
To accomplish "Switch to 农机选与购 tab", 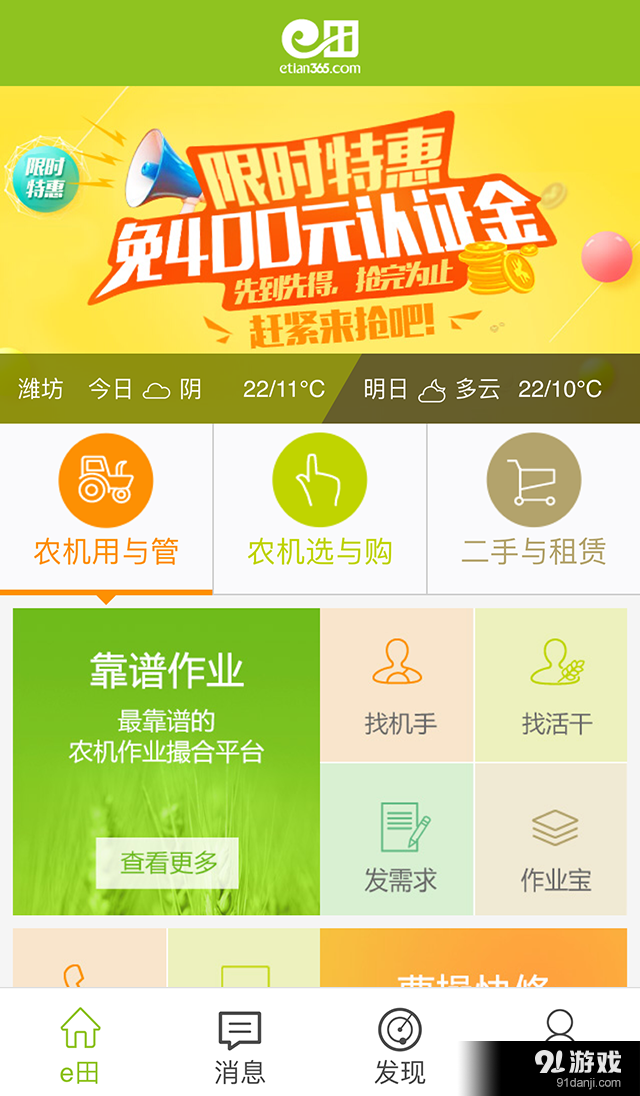I will click(320, 510).
